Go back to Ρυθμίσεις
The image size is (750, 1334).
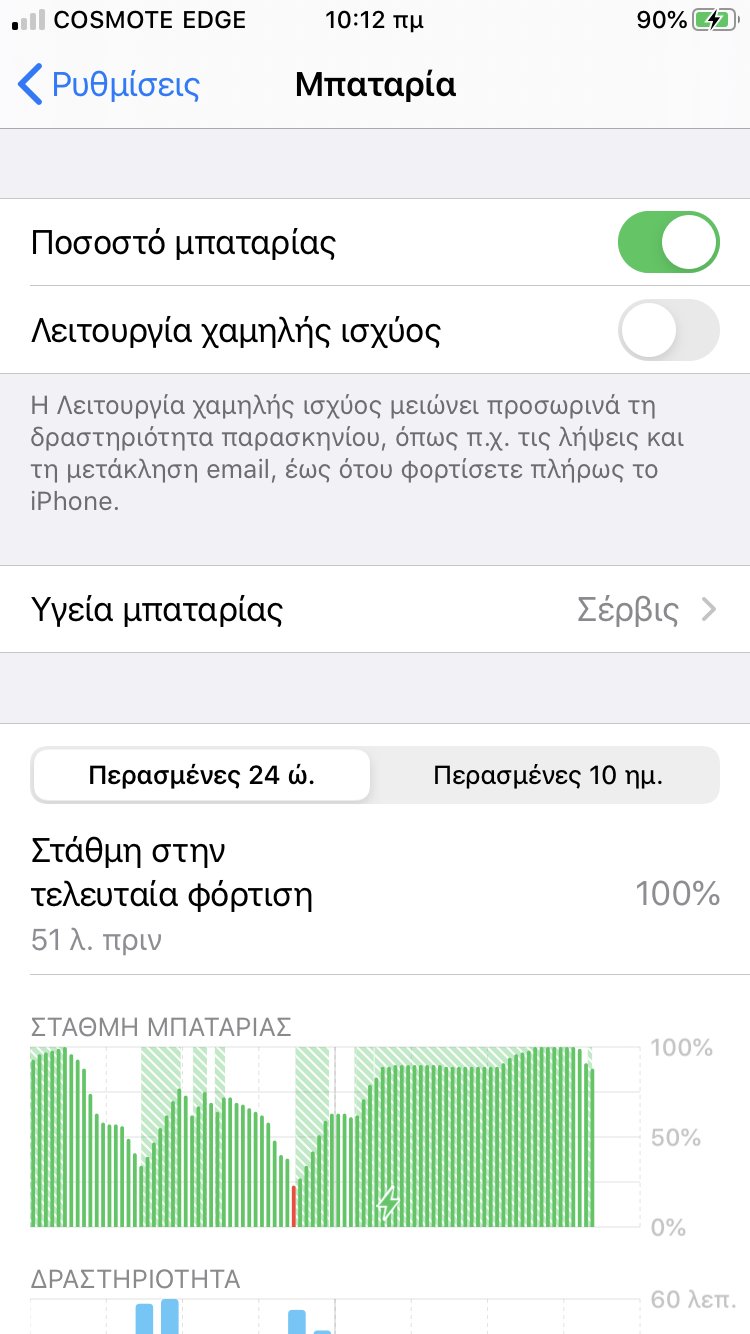109,85
